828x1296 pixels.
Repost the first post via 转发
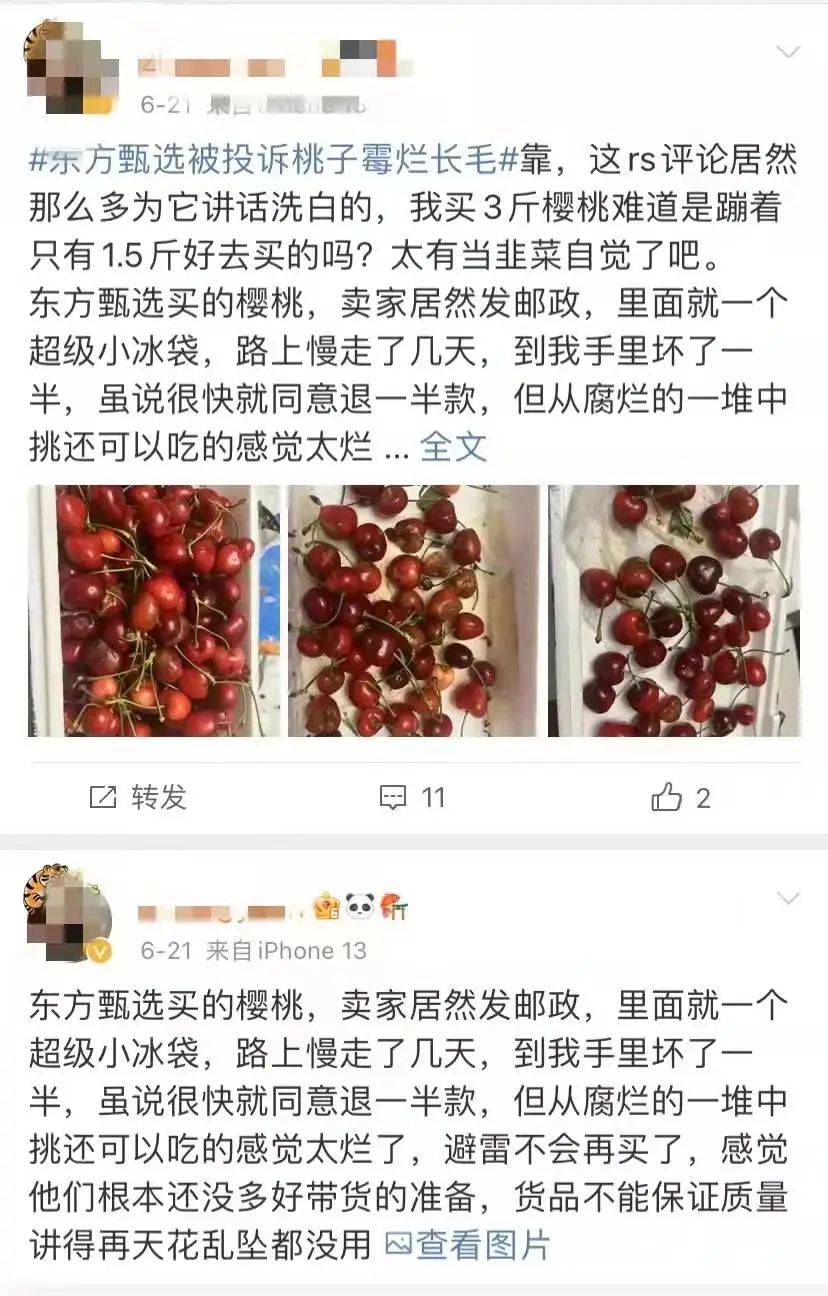coord(139,797)
